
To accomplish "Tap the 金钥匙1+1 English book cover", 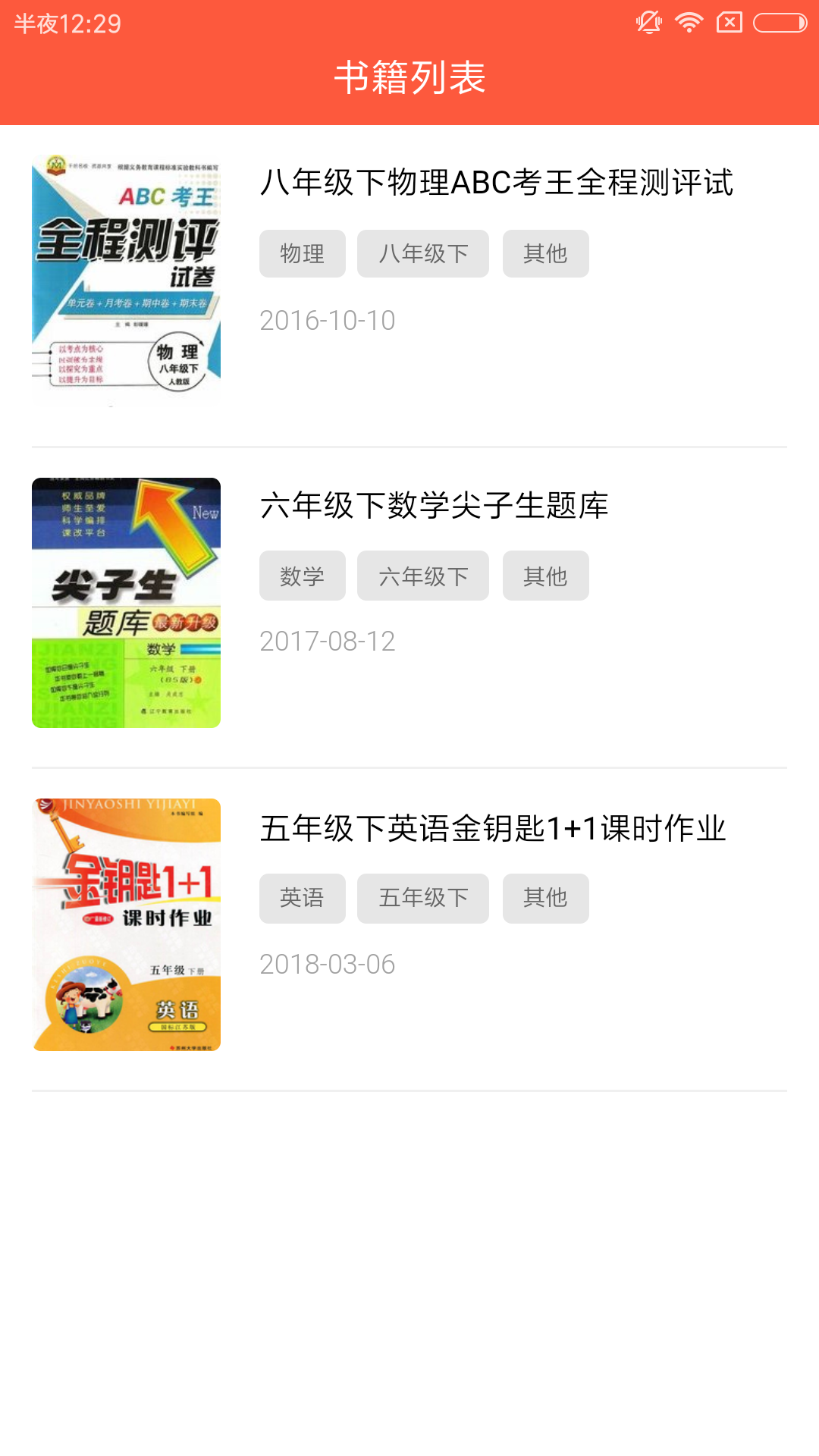I will tap(126, 924).
